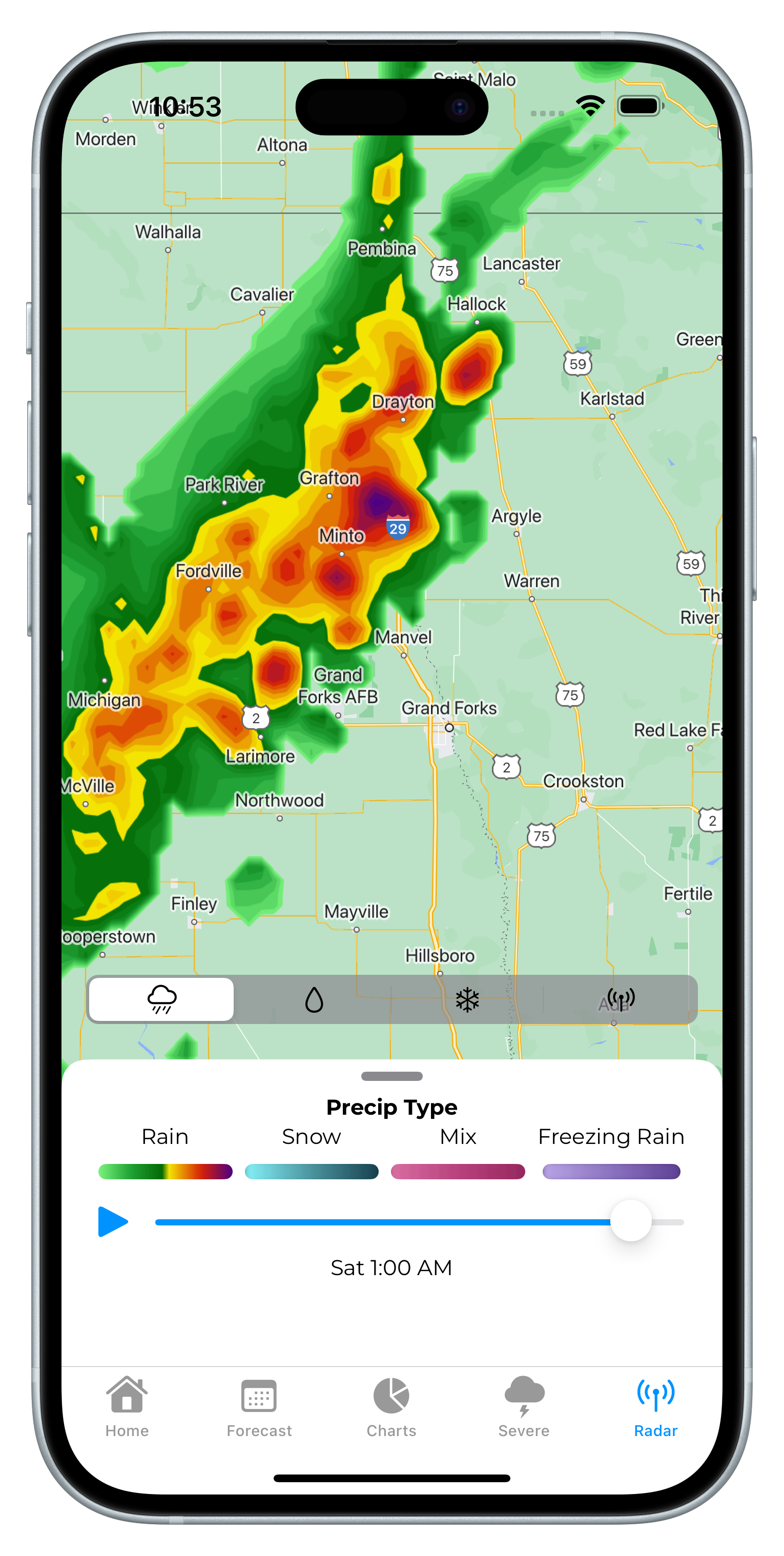Tap the sheet's grabber handle

pos(391,1076)
